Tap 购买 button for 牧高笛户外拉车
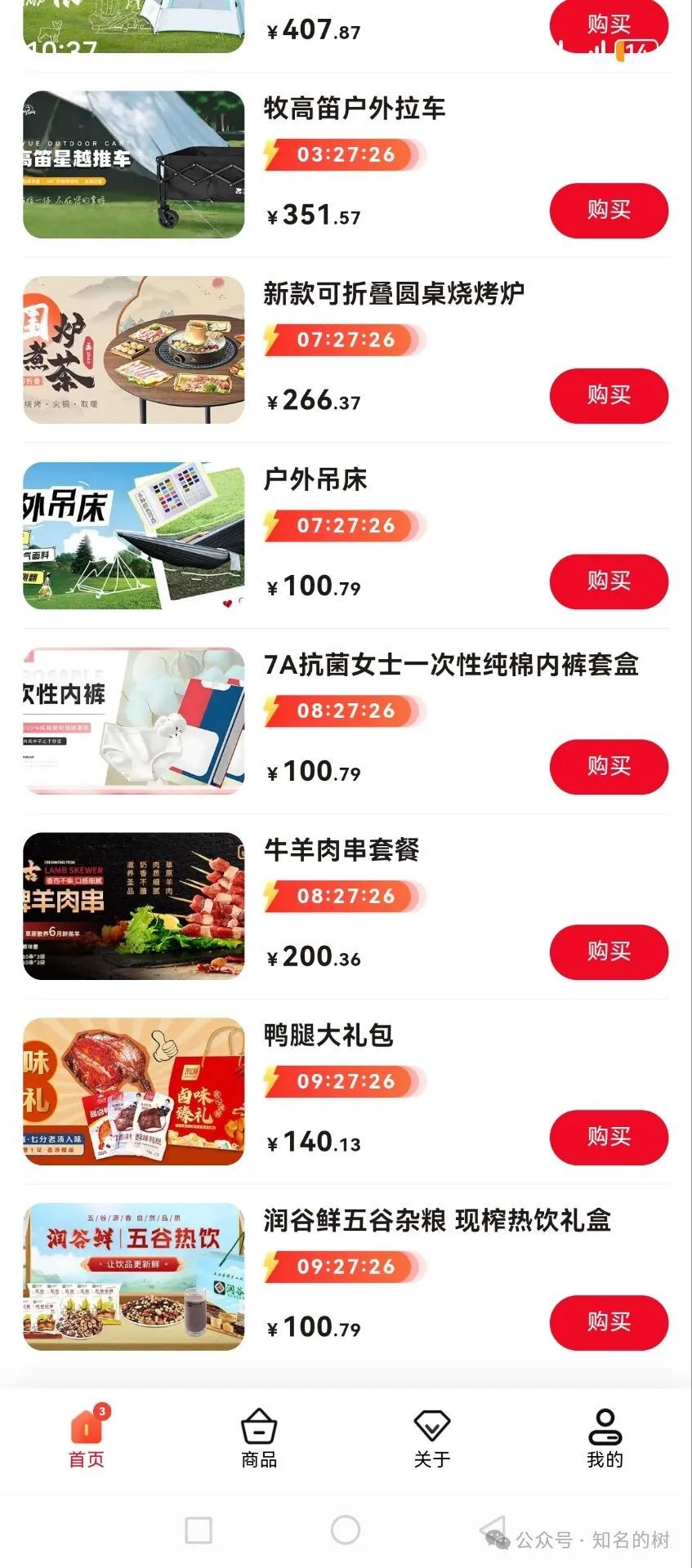The image size is (692, 1568). coord(609,212)
